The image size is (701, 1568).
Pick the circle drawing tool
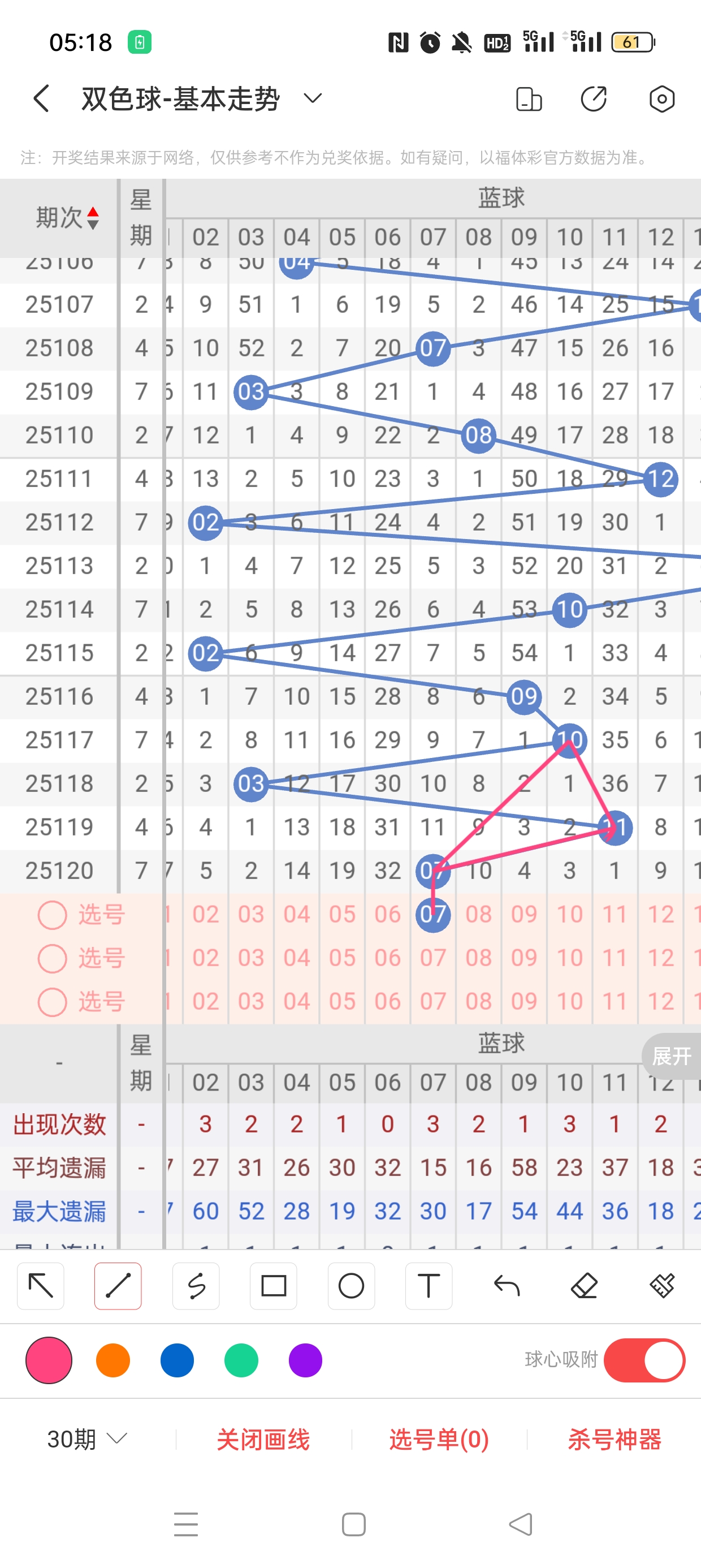(x=351, y=1286)
